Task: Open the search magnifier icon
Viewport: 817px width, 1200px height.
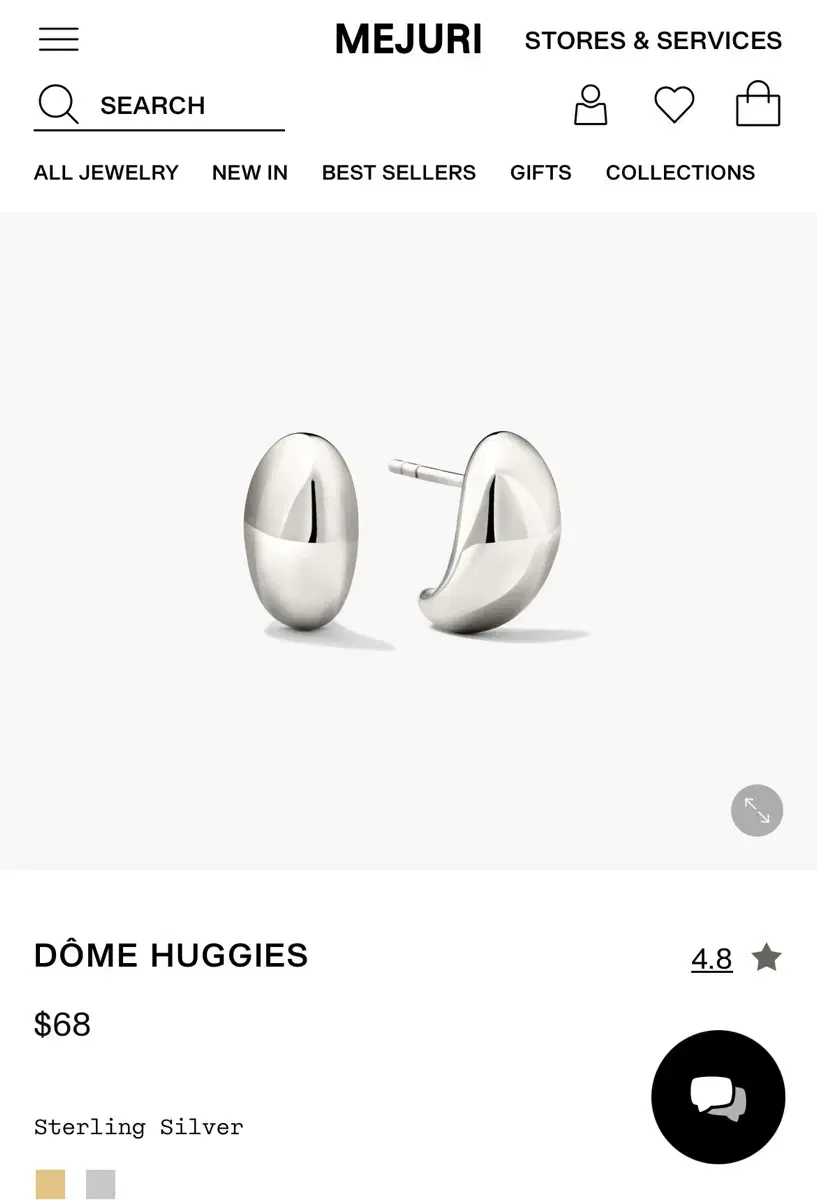Action: pos(57,103)
